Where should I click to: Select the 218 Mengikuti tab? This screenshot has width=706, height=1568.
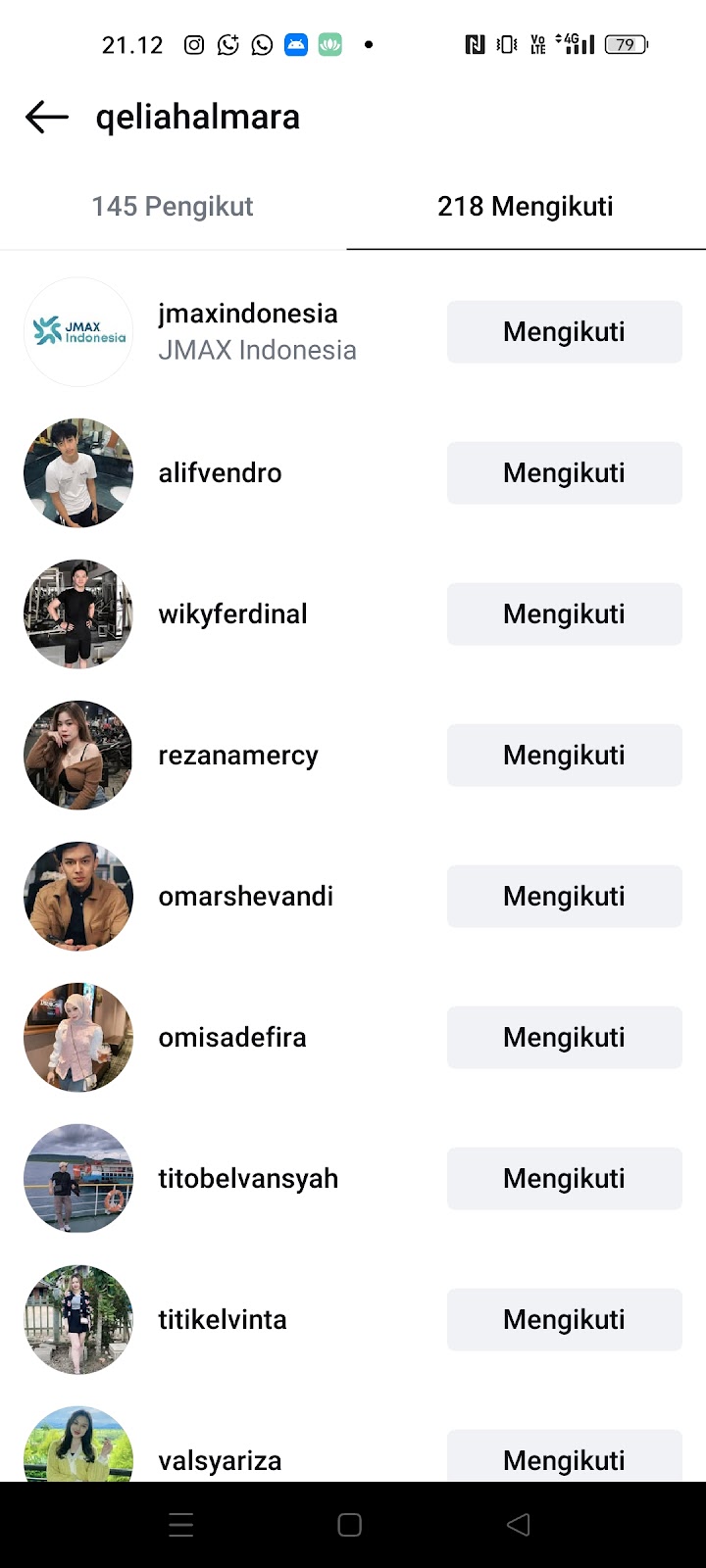526,207
